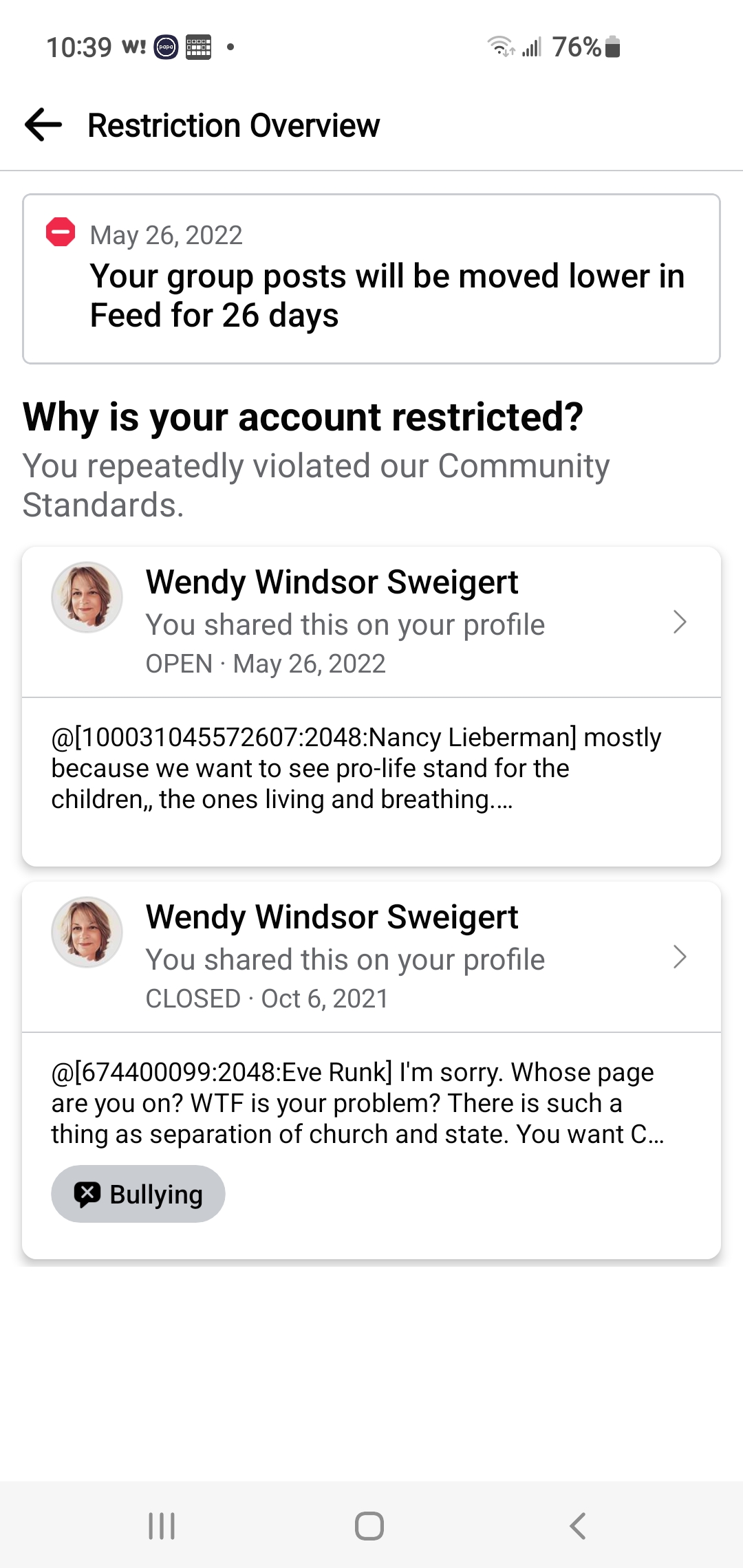Tap the Bullying violation tag

coord(138,1194)
